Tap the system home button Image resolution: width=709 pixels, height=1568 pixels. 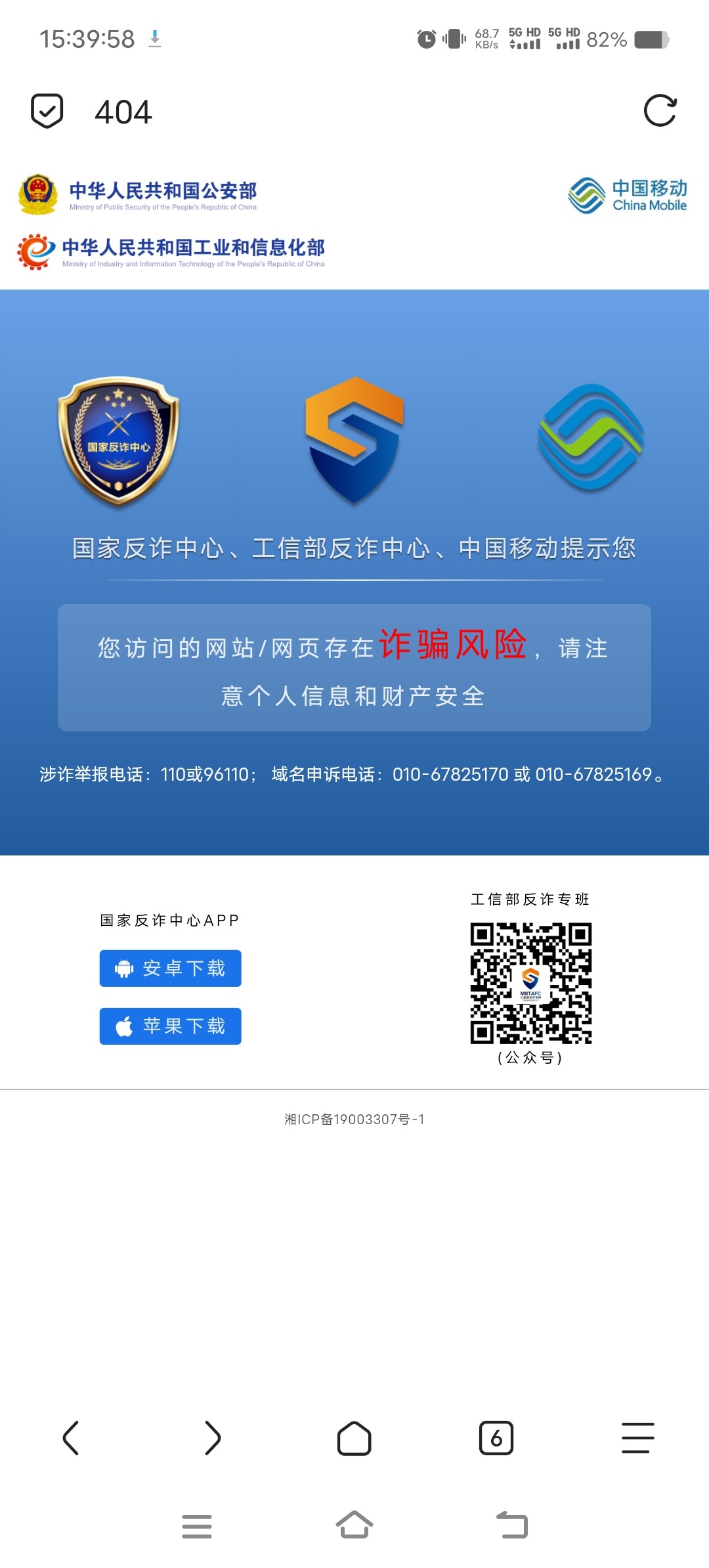pyautogui.click(x=354, y=1525)
